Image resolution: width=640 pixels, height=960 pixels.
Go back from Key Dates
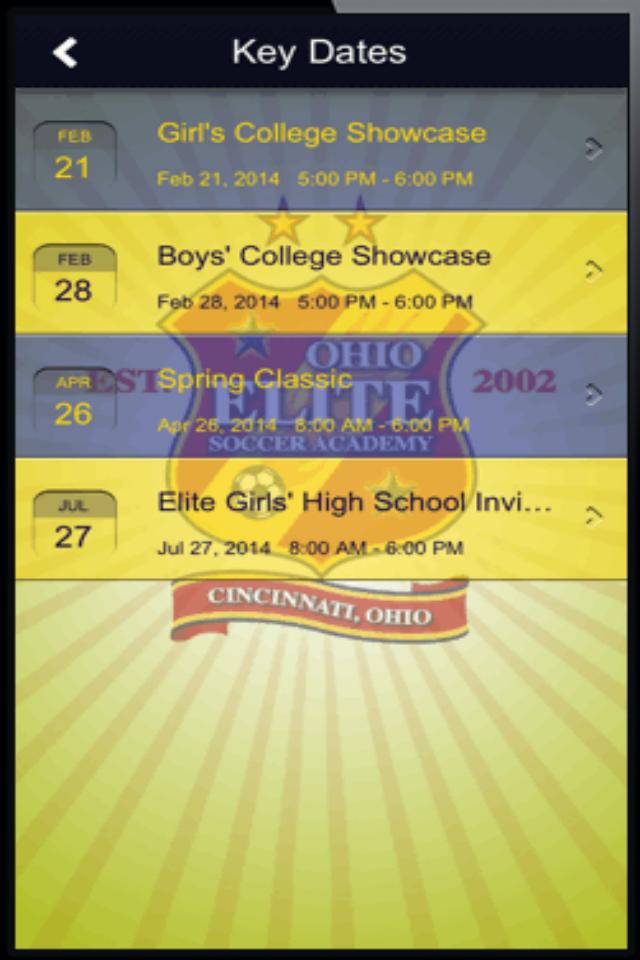pos(66,52)
